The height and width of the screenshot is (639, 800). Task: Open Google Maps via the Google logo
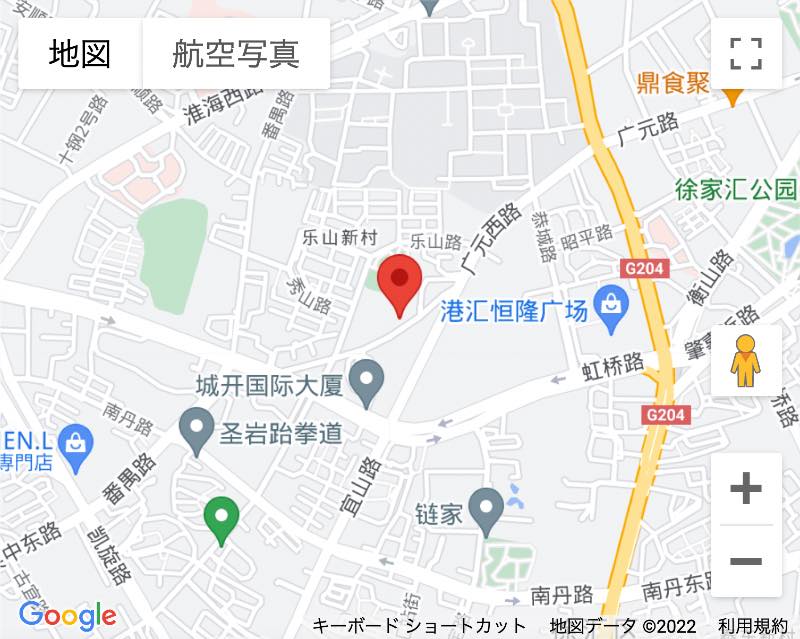tap(67, 616)
